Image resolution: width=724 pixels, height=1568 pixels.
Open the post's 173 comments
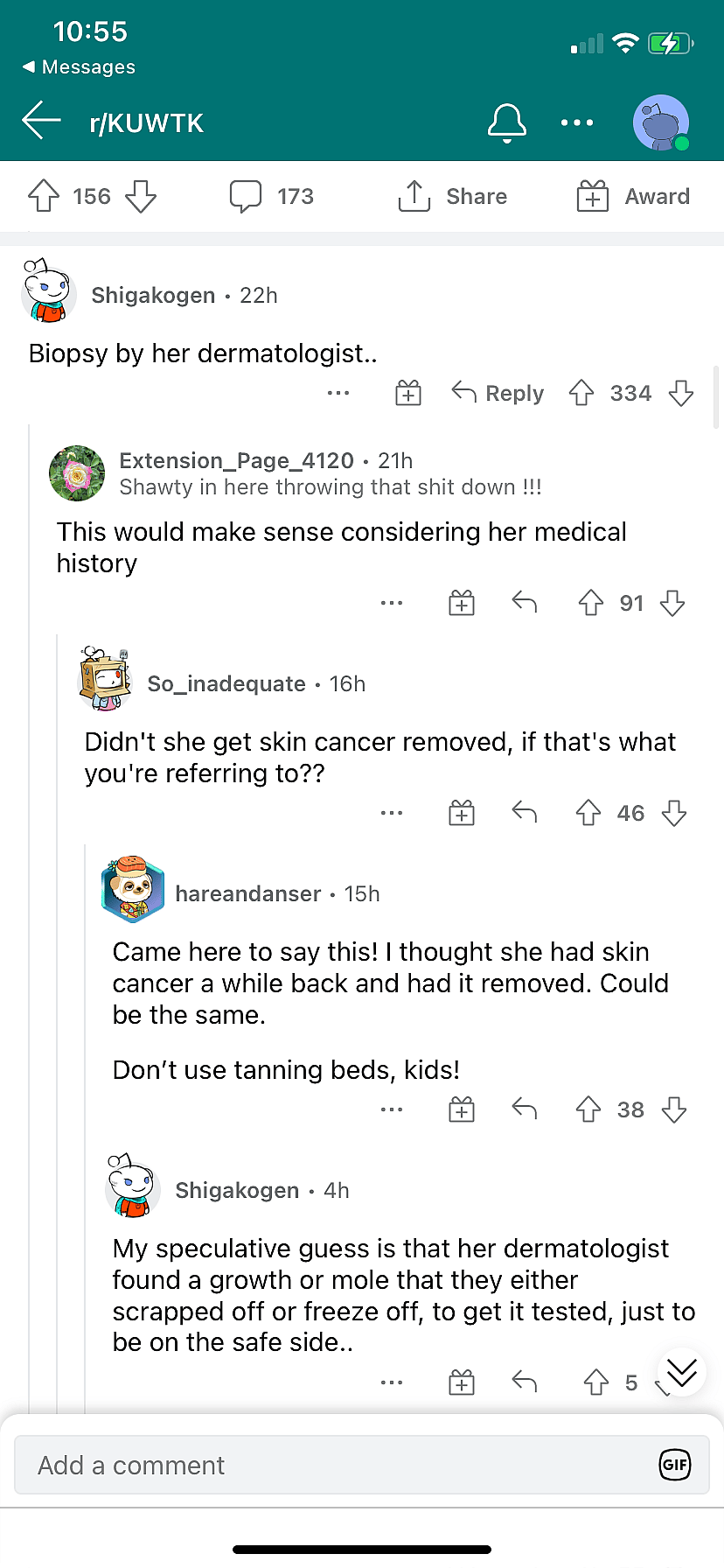point(271,196)
